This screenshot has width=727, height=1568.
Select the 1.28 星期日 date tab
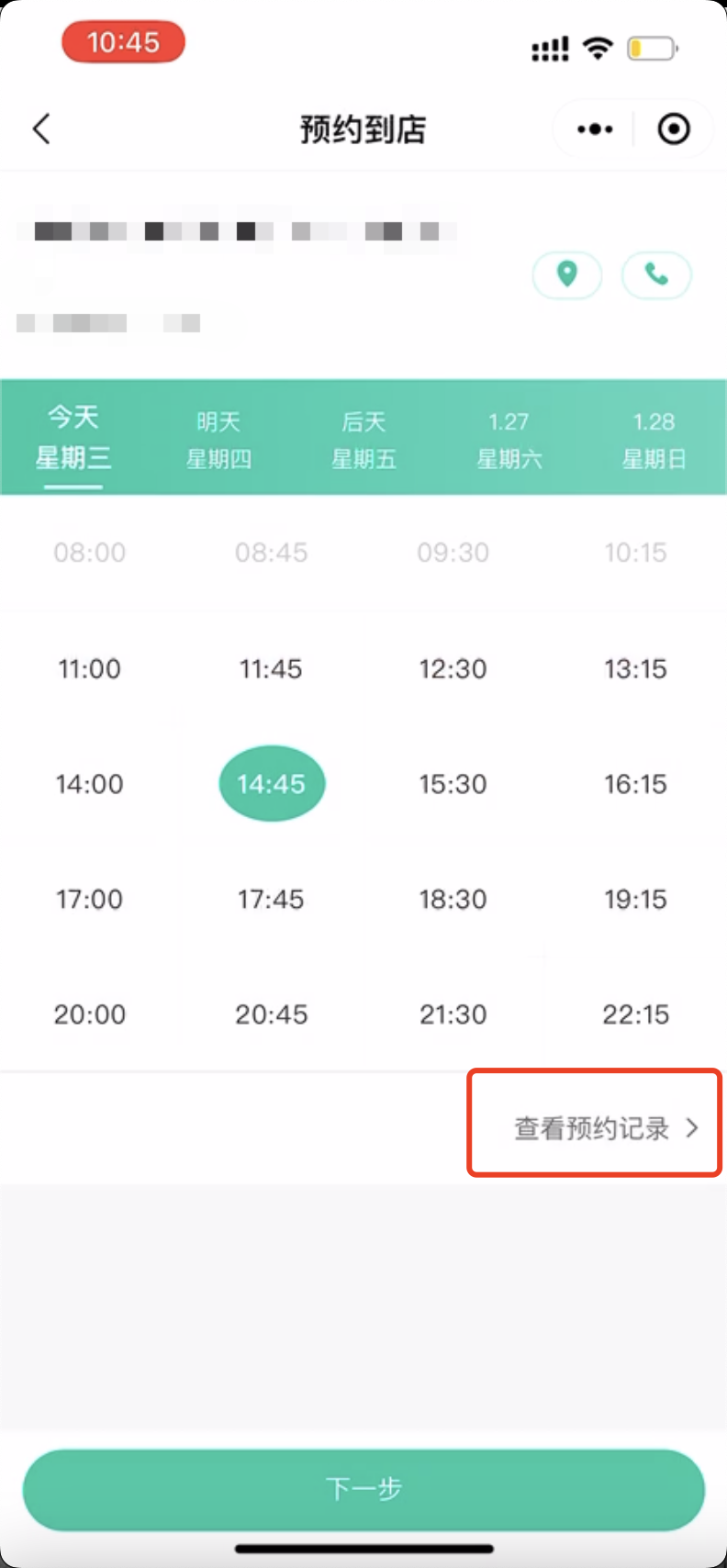tap(654, 439)
